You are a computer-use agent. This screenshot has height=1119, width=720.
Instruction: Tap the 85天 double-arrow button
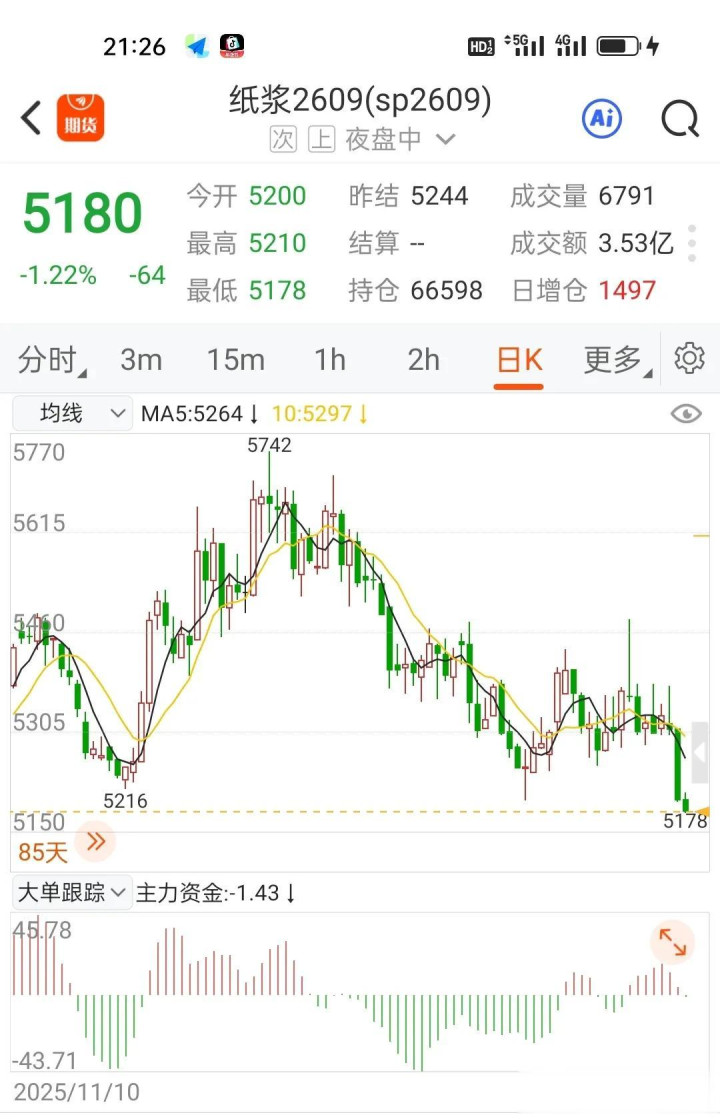coord(96,842)
